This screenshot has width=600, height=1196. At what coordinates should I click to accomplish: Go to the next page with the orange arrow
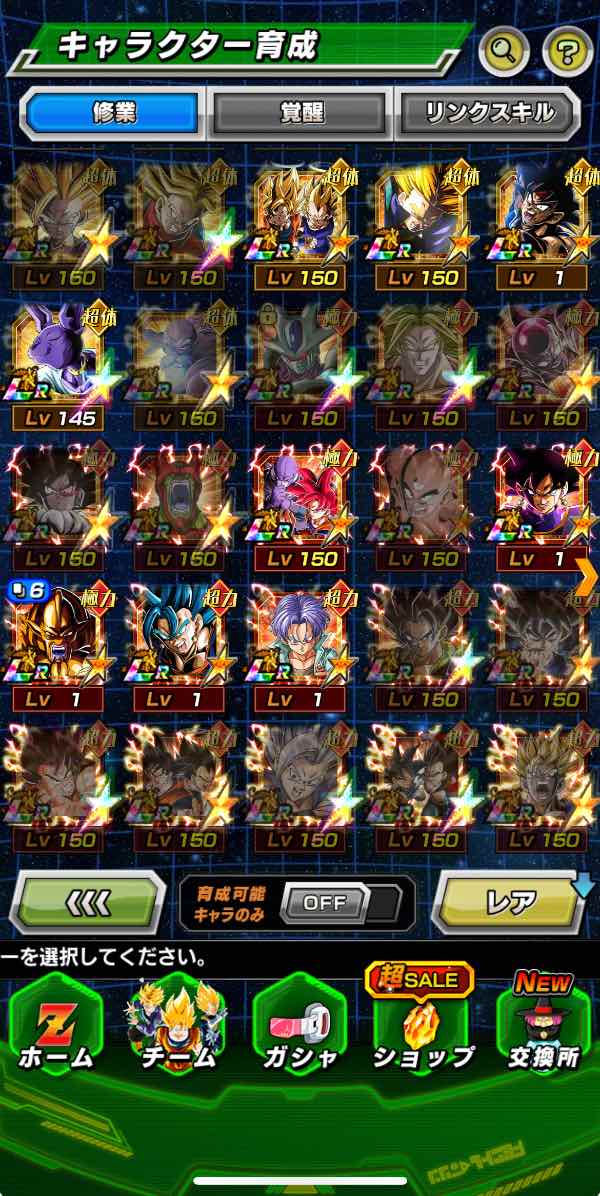pyautogui.click(x=587, y=575)
